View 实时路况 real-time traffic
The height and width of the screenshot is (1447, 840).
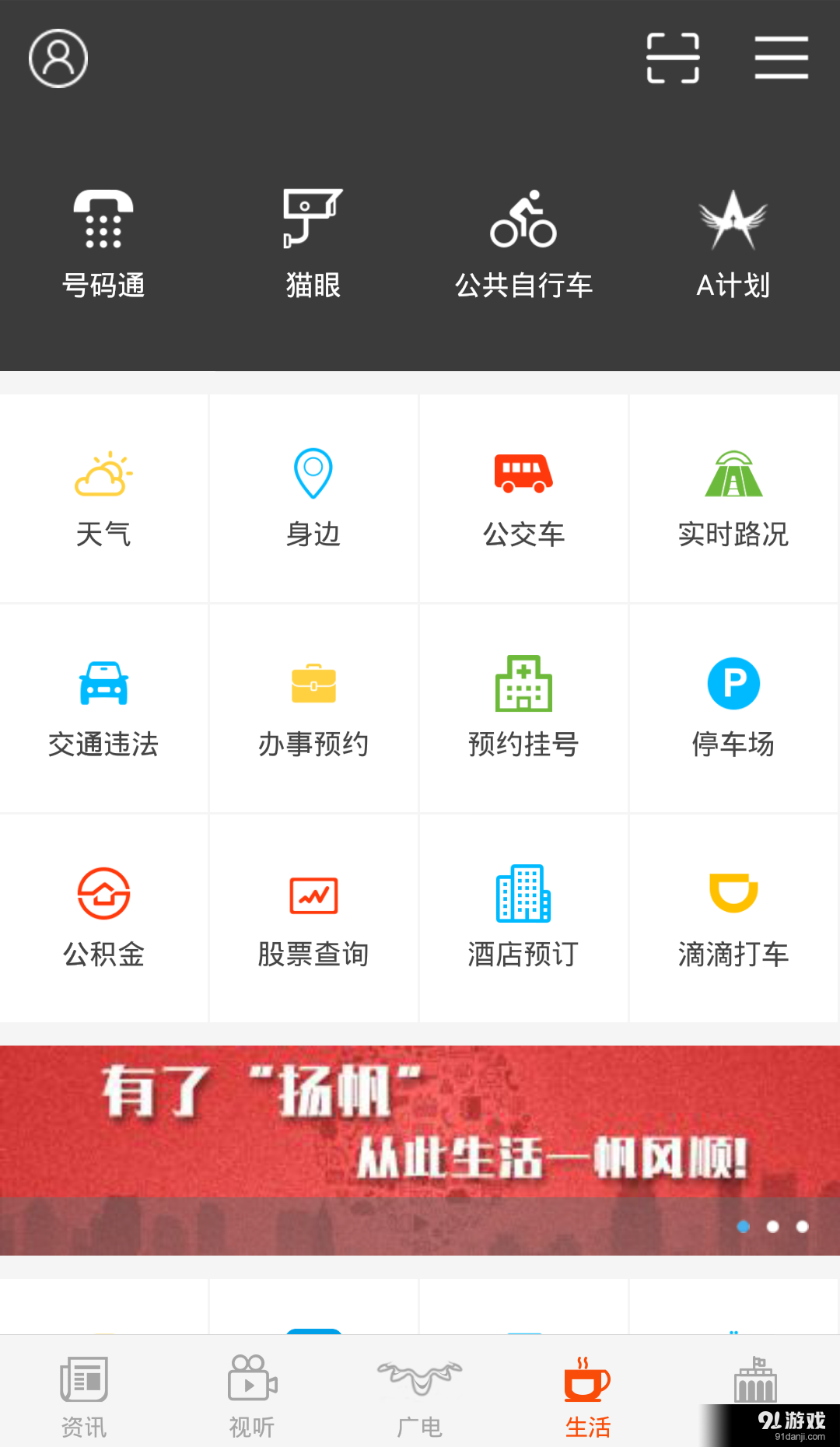(733, 498)
